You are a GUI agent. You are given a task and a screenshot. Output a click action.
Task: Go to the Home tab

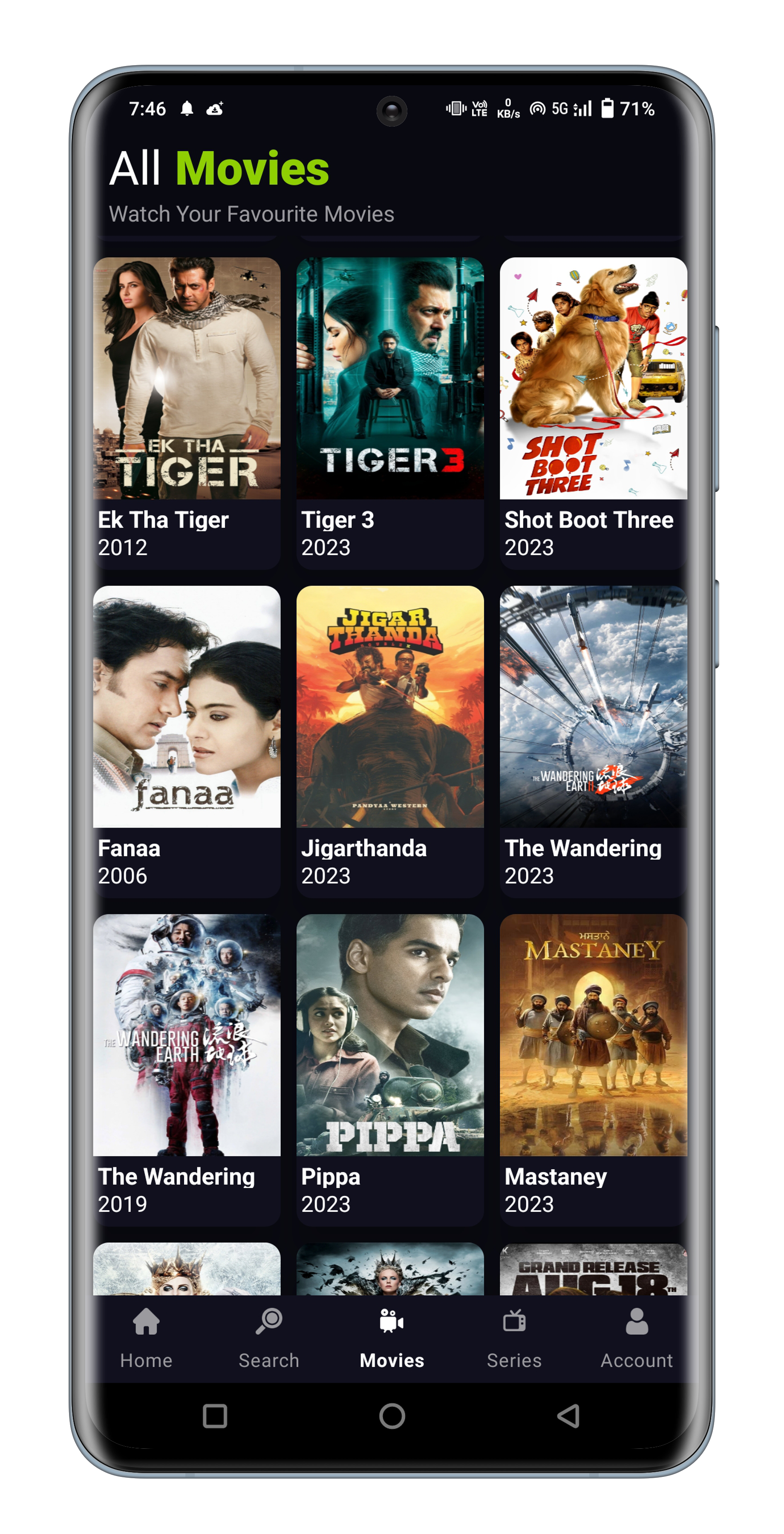click(147, 1338)
